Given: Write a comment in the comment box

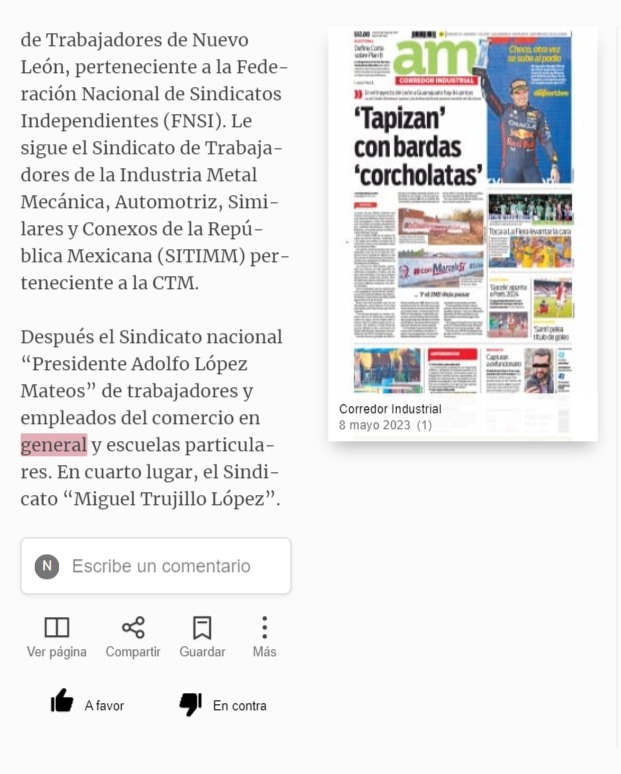Looking at the screenshot, I should (x=155, y=566).
